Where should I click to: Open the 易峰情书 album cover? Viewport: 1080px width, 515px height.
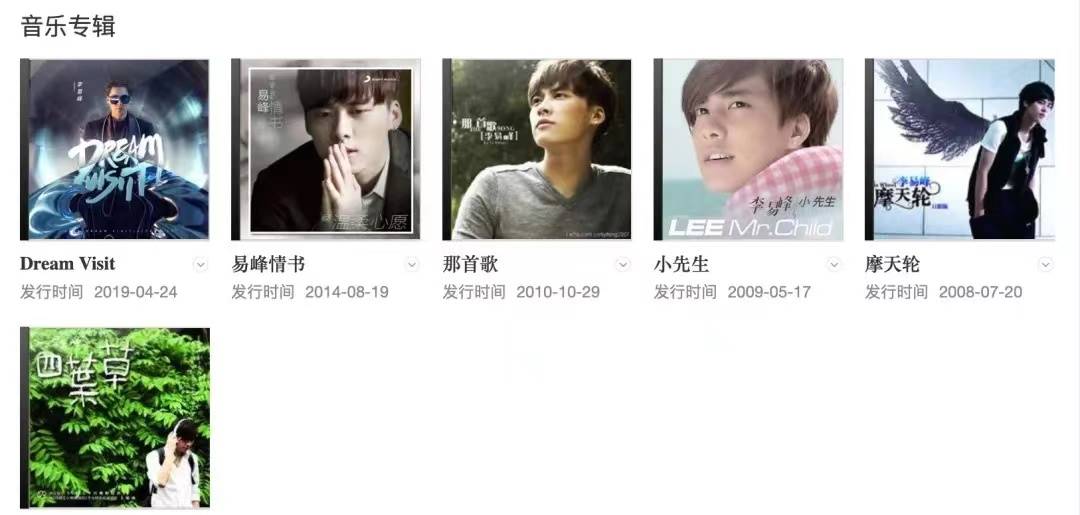(x=326, y=150)
